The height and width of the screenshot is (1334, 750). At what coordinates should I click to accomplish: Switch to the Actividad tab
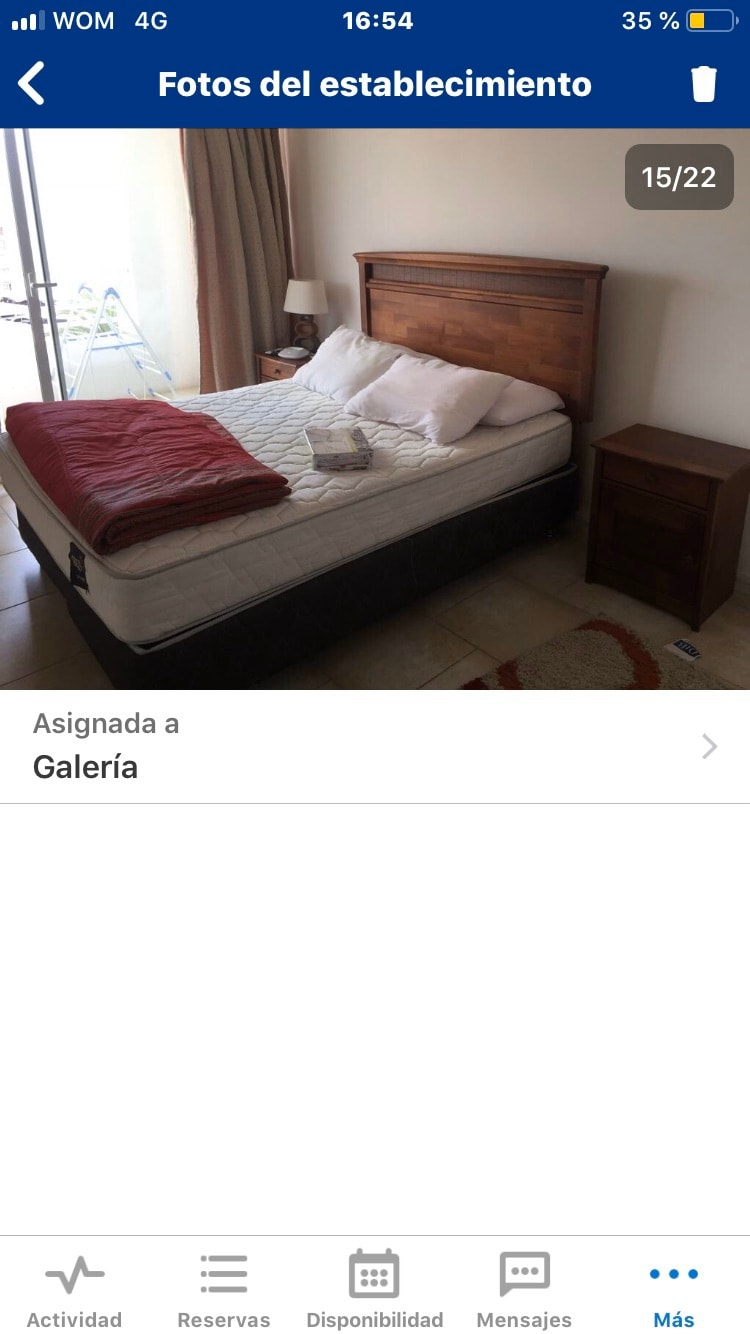pyautogui.click(x=74, y=1289)
